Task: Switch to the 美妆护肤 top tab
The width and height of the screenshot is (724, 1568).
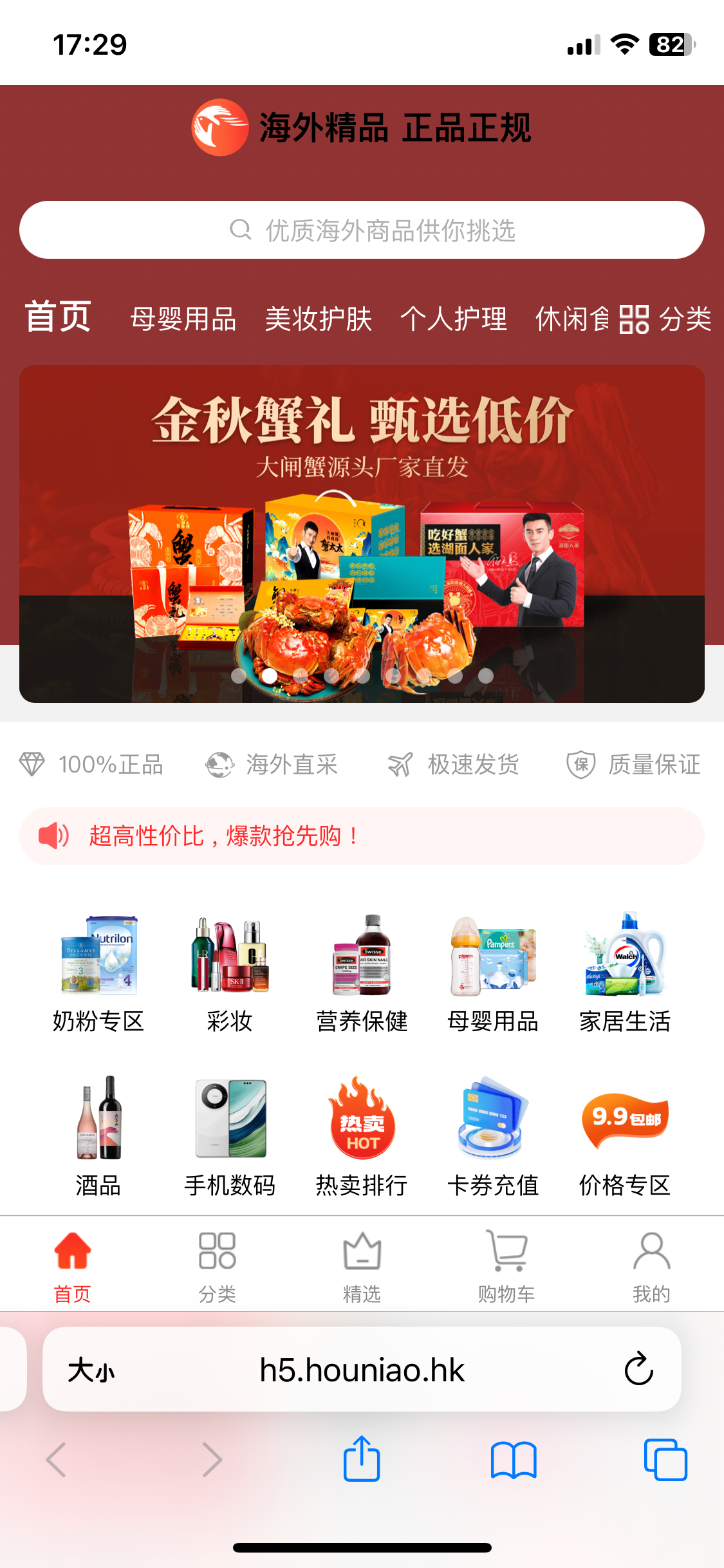Action: 319,319
